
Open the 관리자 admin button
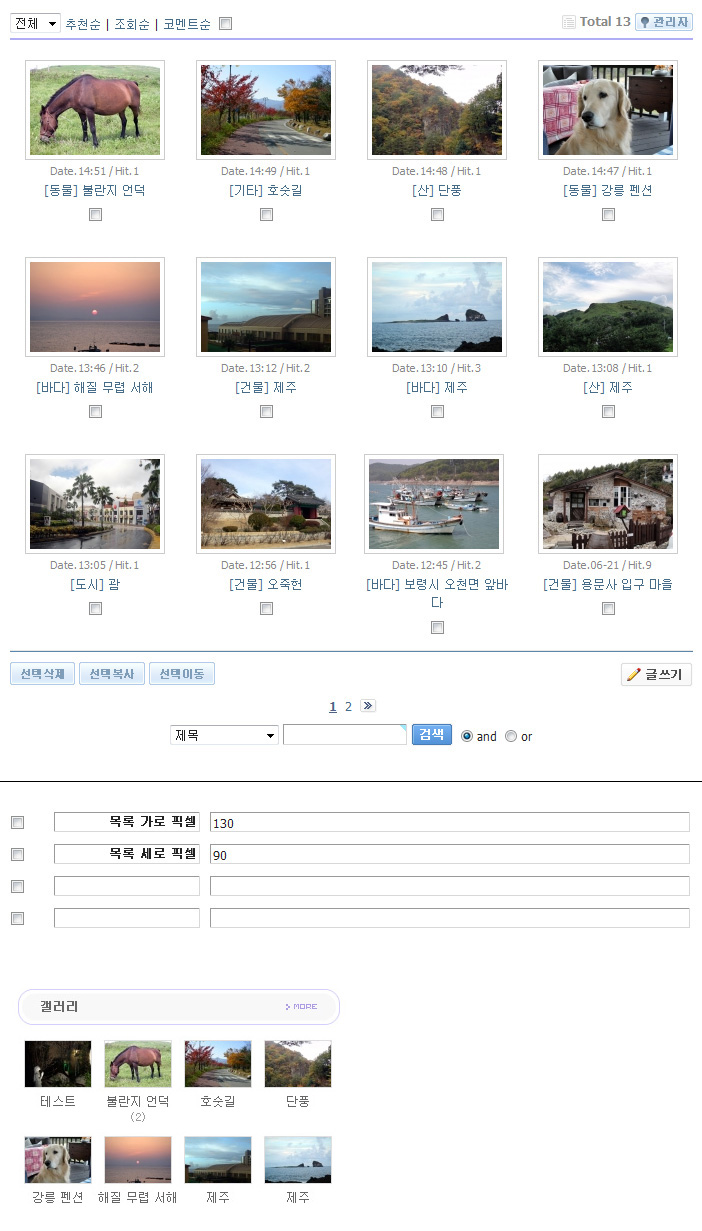pyautogui.click(x=664, y=22)
